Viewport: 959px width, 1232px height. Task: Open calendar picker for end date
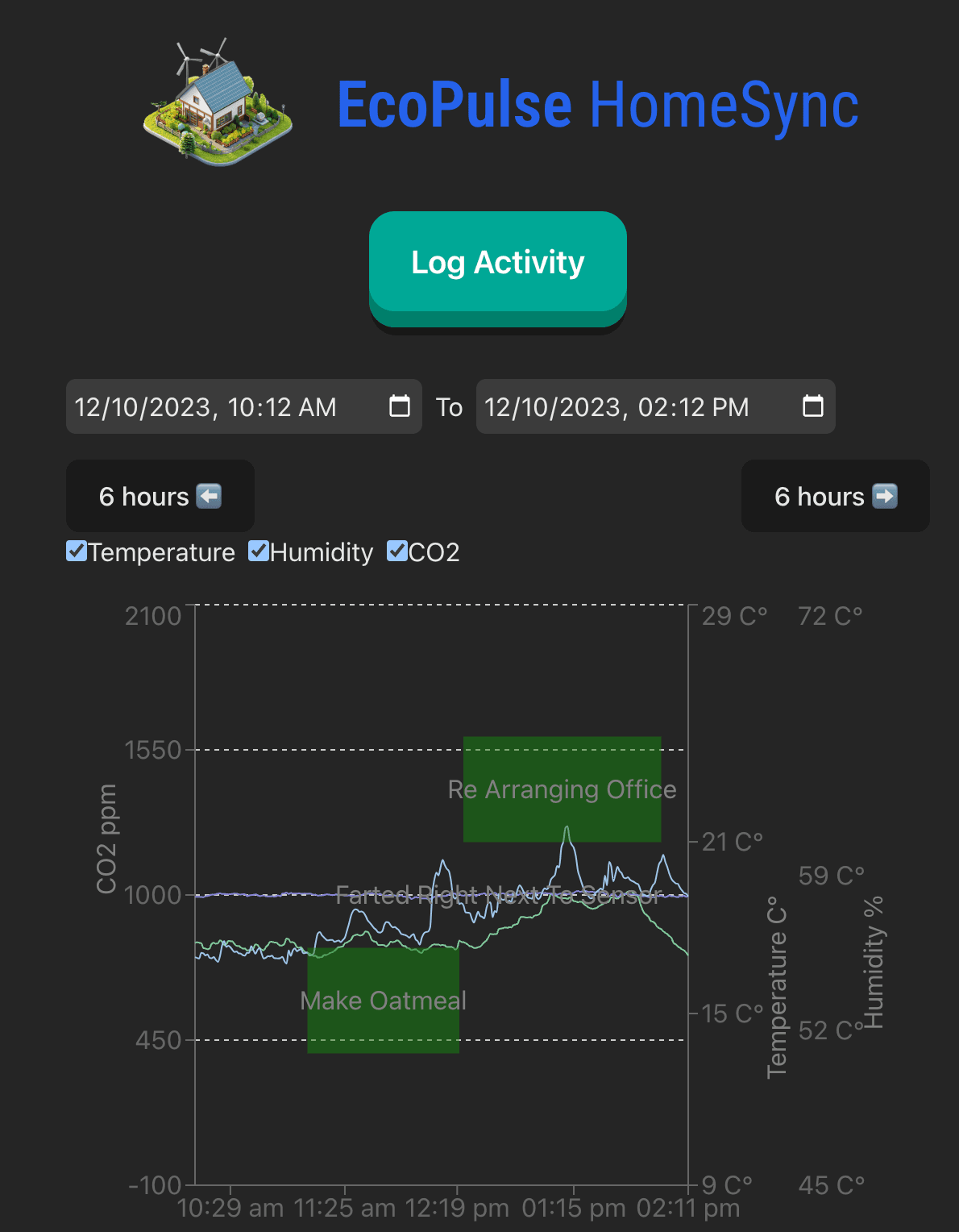click(x=813, y=406)
